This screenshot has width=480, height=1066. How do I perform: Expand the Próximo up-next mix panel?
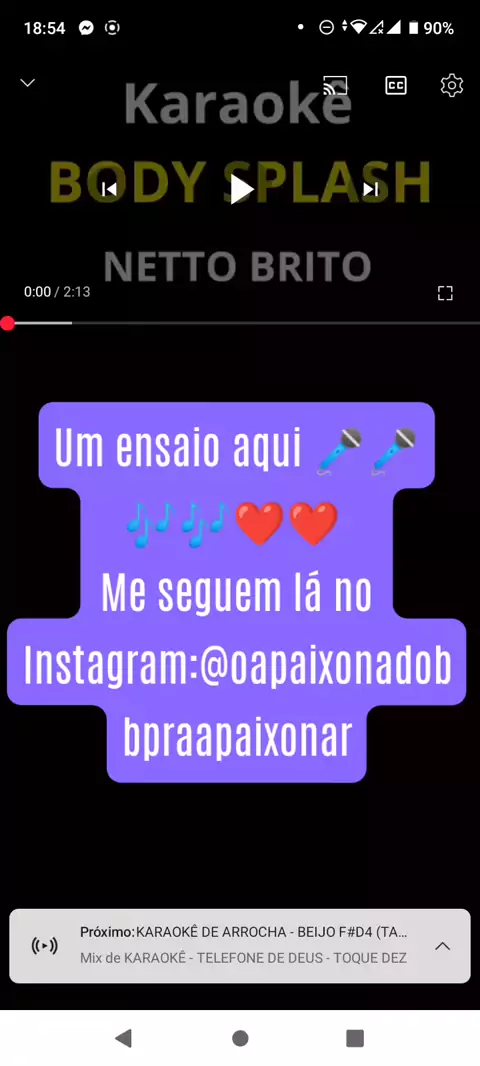point(443,946)
